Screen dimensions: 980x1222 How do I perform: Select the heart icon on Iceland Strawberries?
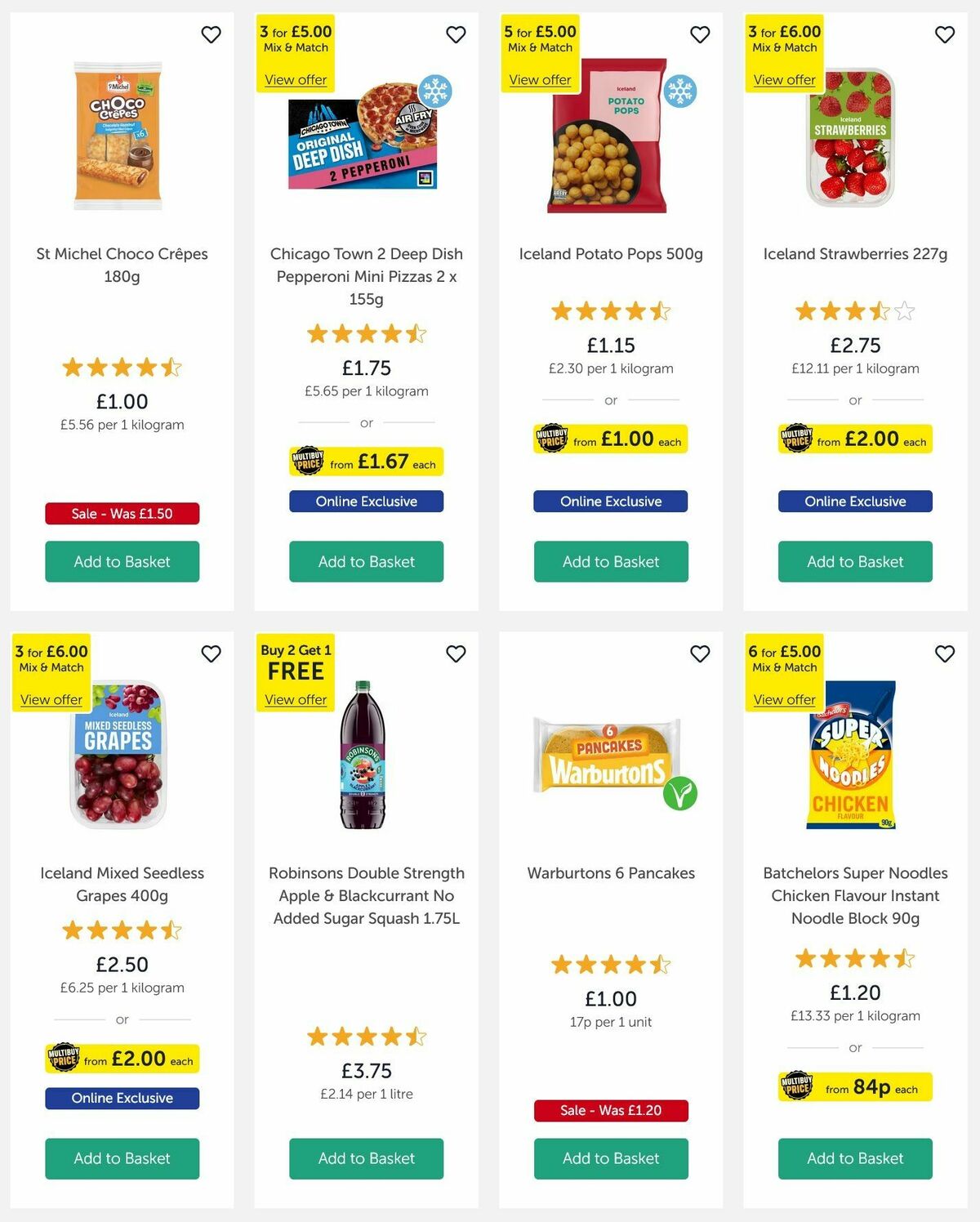(x=944, y=35)
